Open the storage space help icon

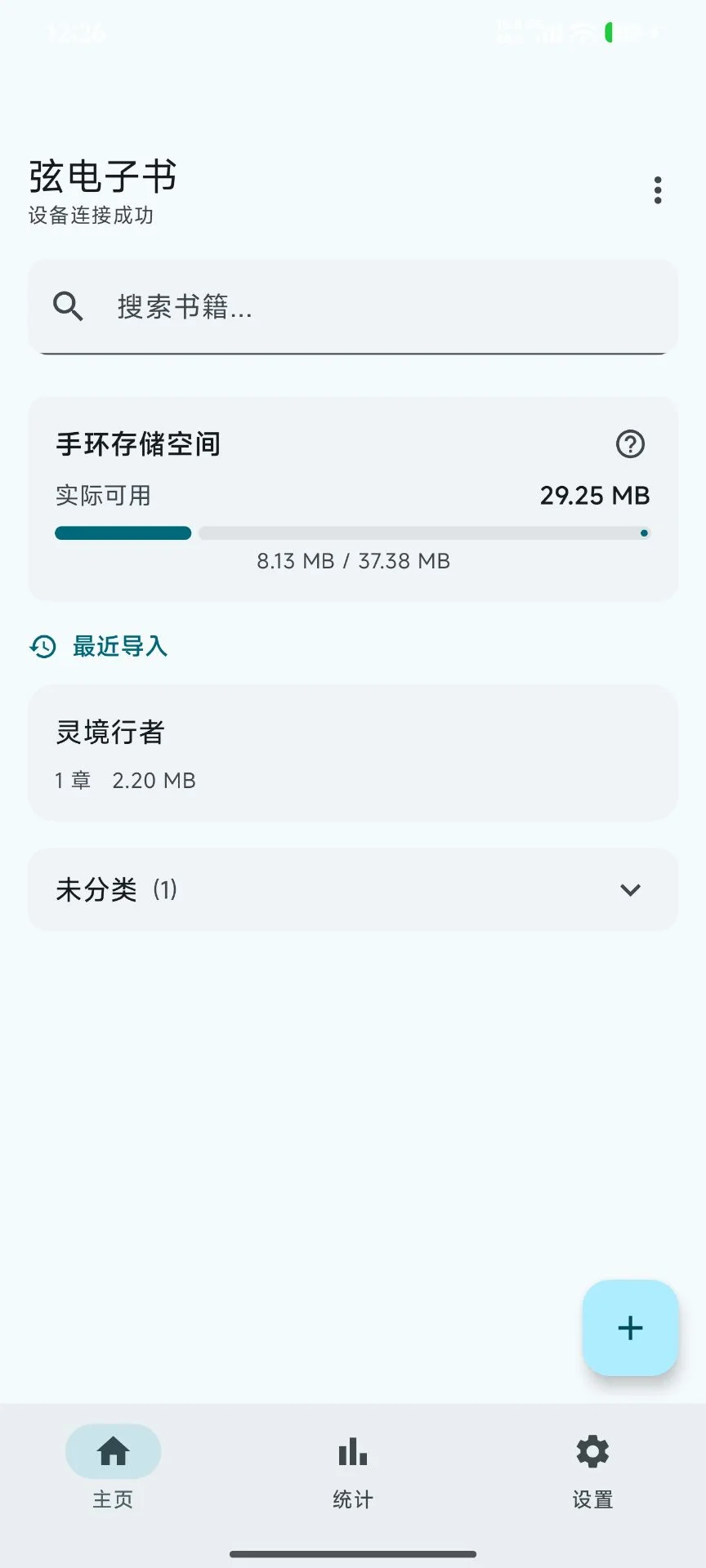coord(630,444)
